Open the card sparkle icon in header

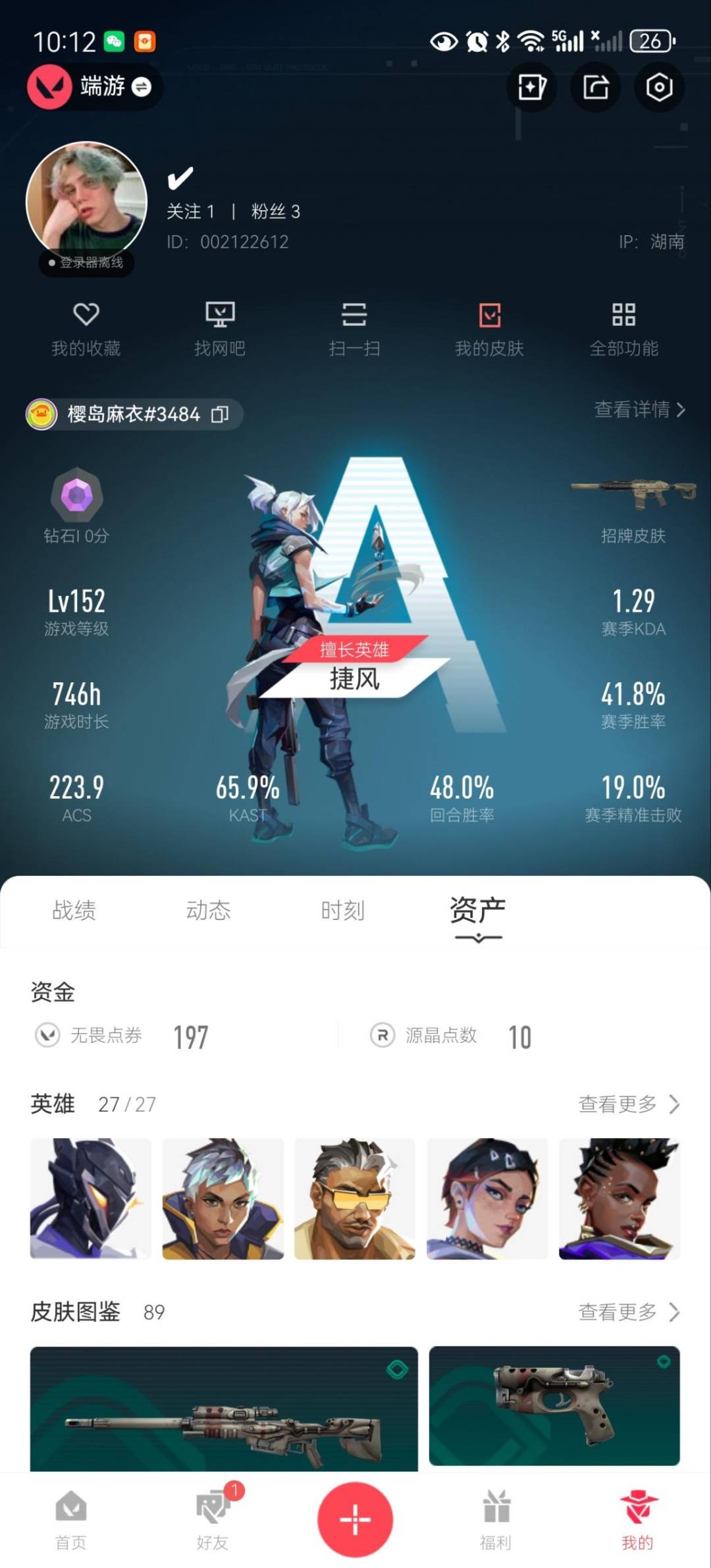(x=531, y=87)
